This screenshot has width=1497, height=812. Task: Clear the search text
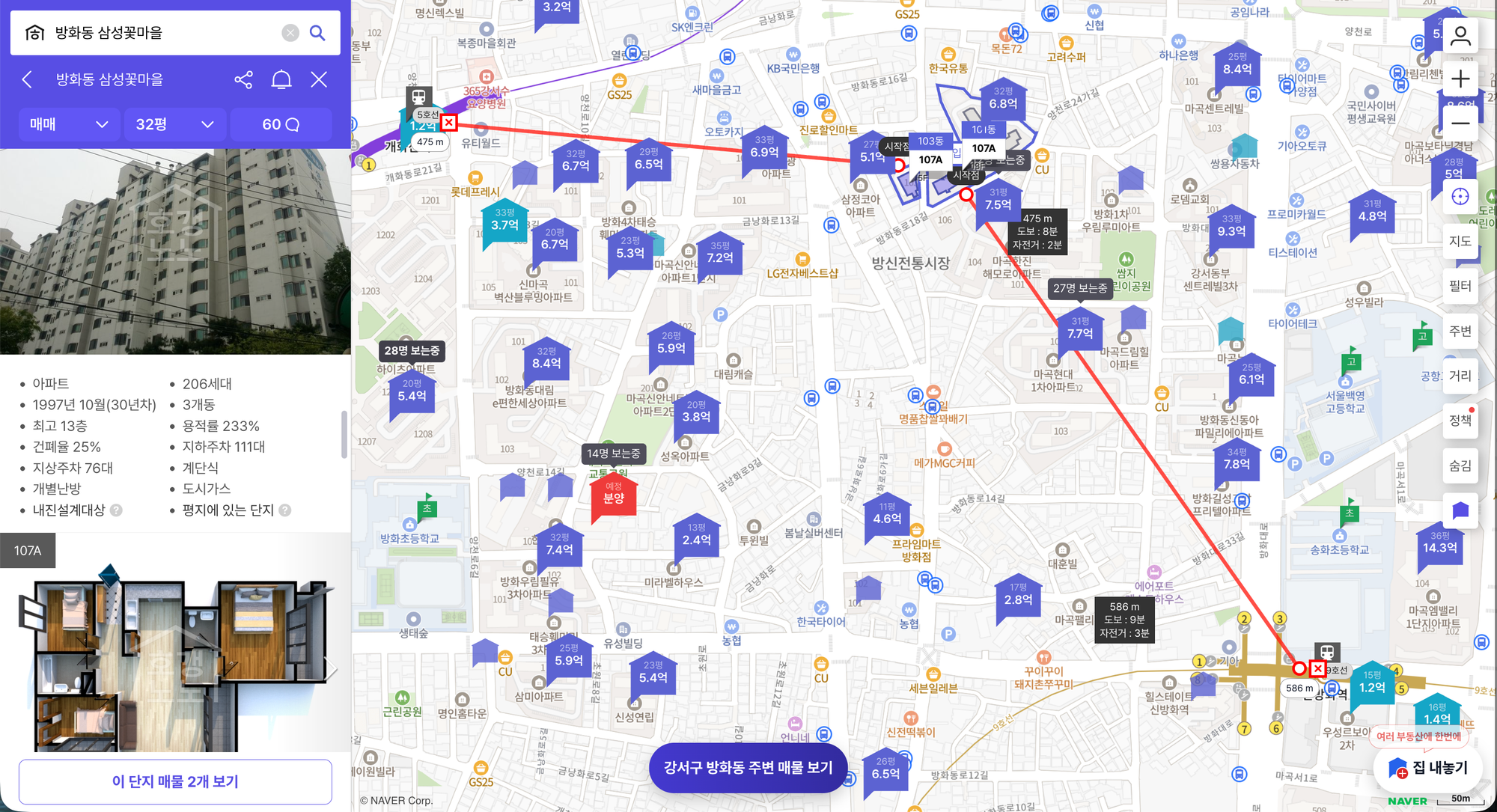click(x=290, y=33)
